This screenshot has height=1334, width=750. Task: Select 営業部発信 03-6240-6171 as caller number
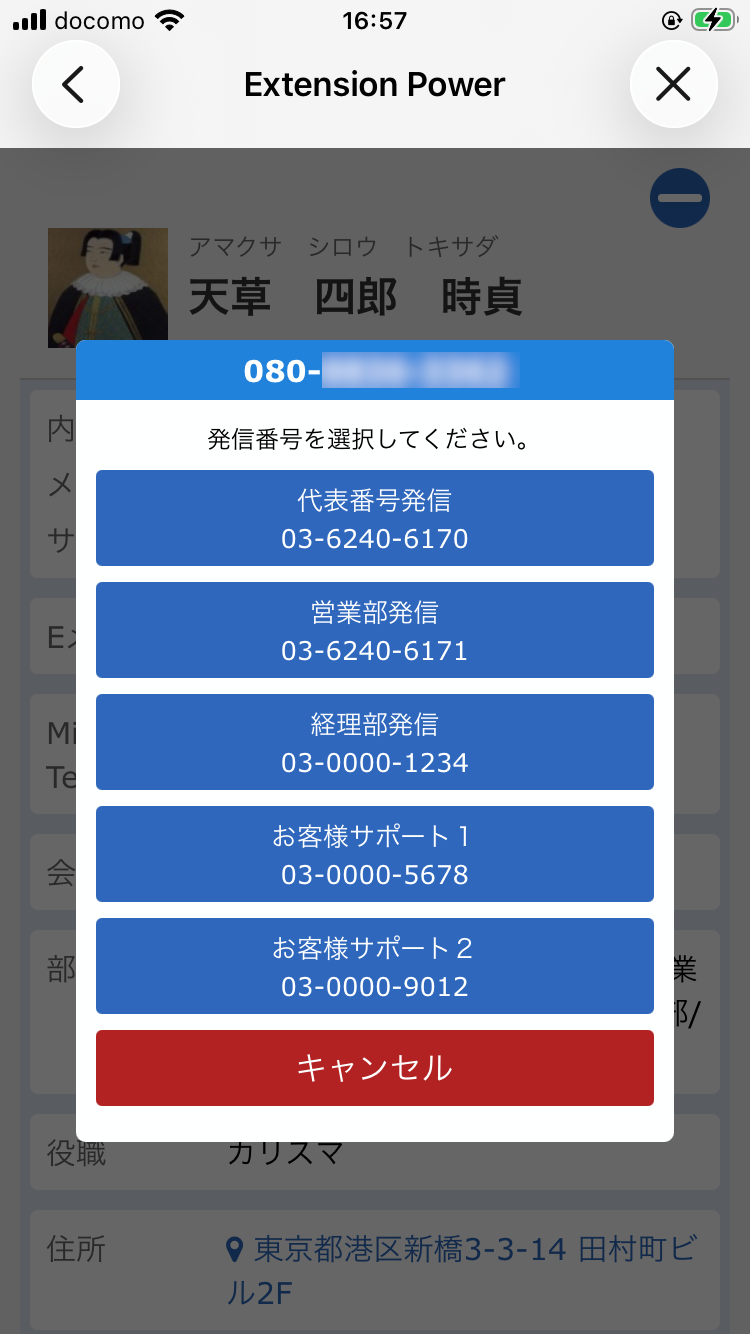pyautogui.click(x=375, y=630)
